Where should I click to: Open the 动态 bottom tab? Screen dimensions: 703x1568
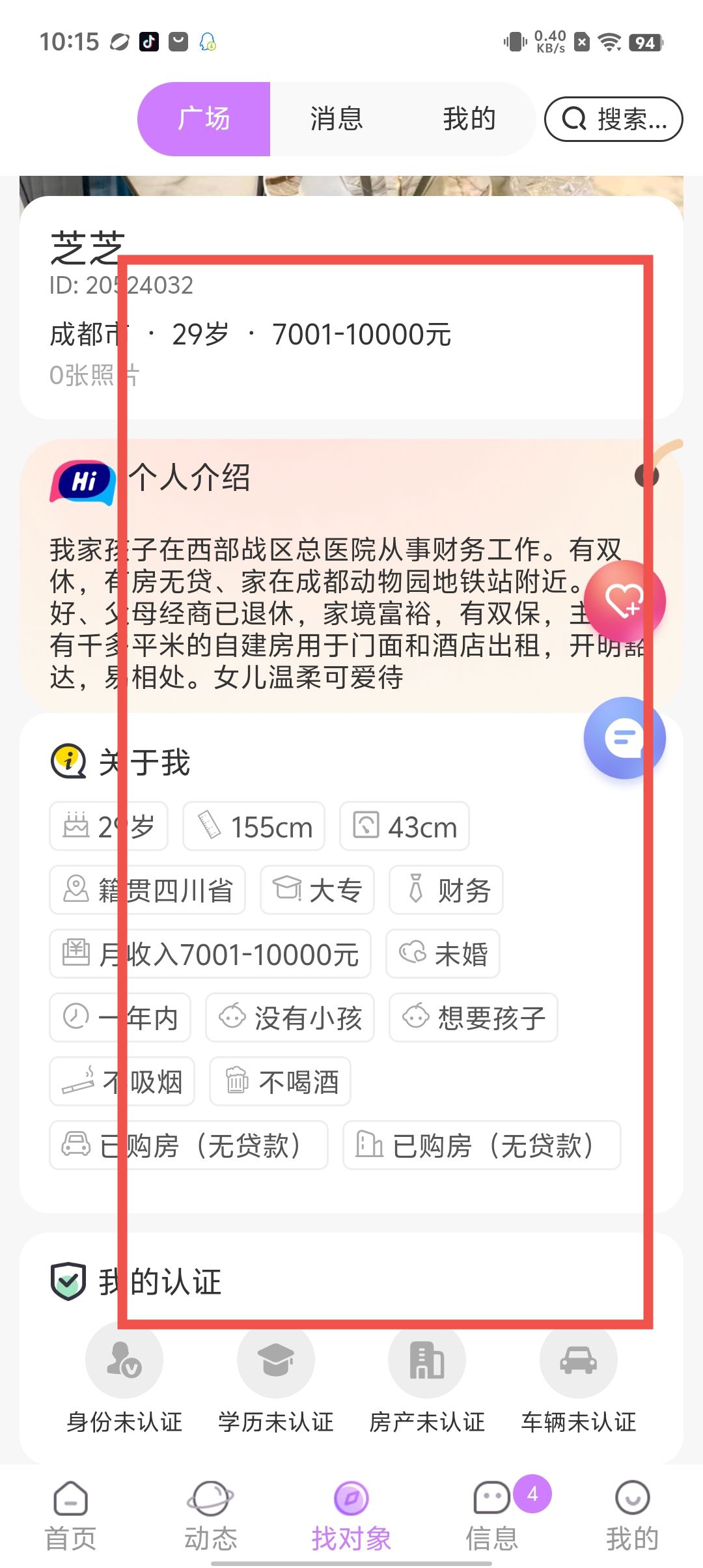pos(210,1516)
